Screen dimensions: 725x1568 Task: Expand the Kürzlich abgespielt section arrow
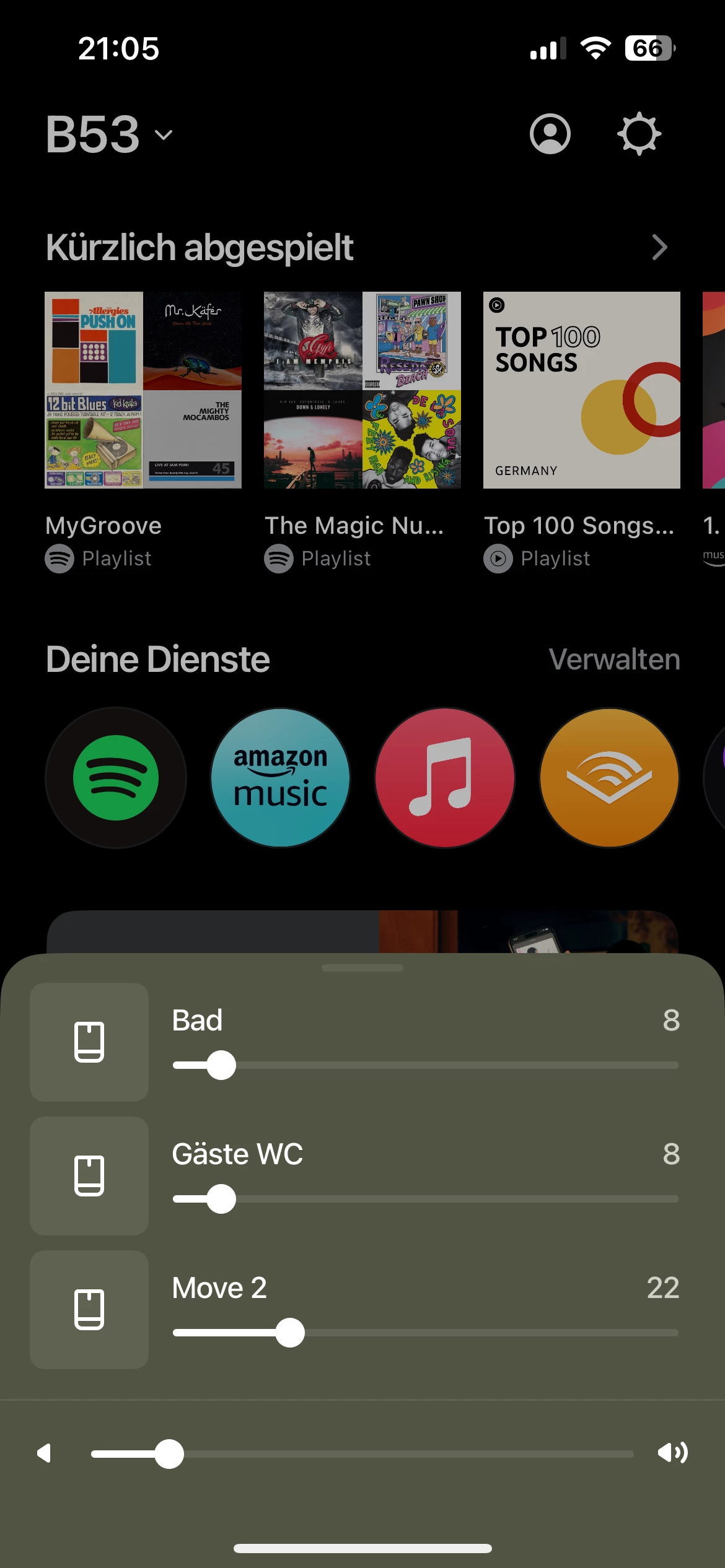[x=659, y=248]
